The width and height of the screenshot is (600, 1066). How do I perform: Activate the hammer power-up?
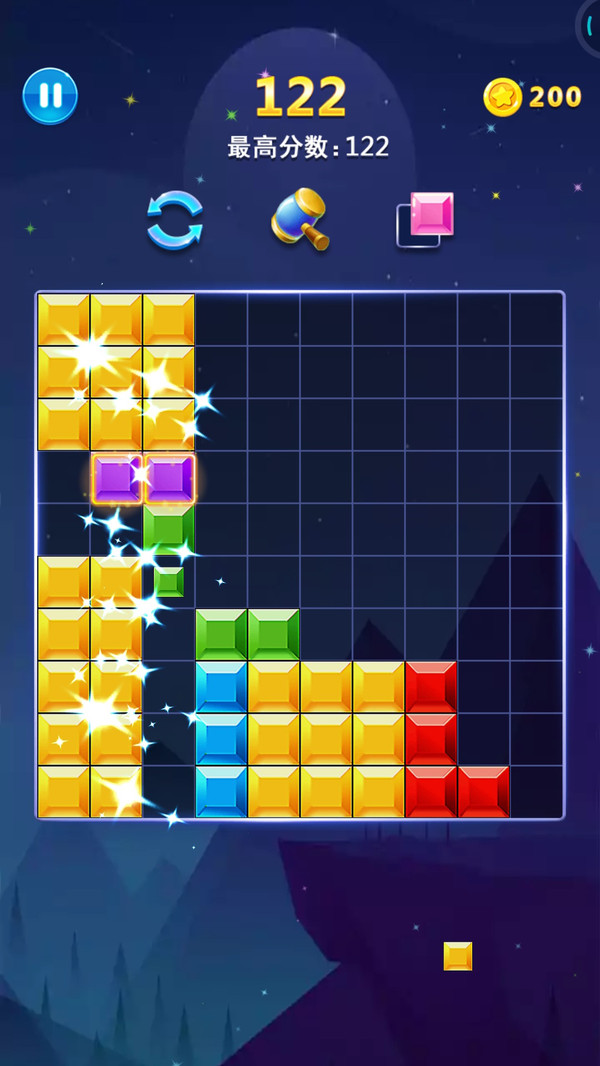pos(299,219)
